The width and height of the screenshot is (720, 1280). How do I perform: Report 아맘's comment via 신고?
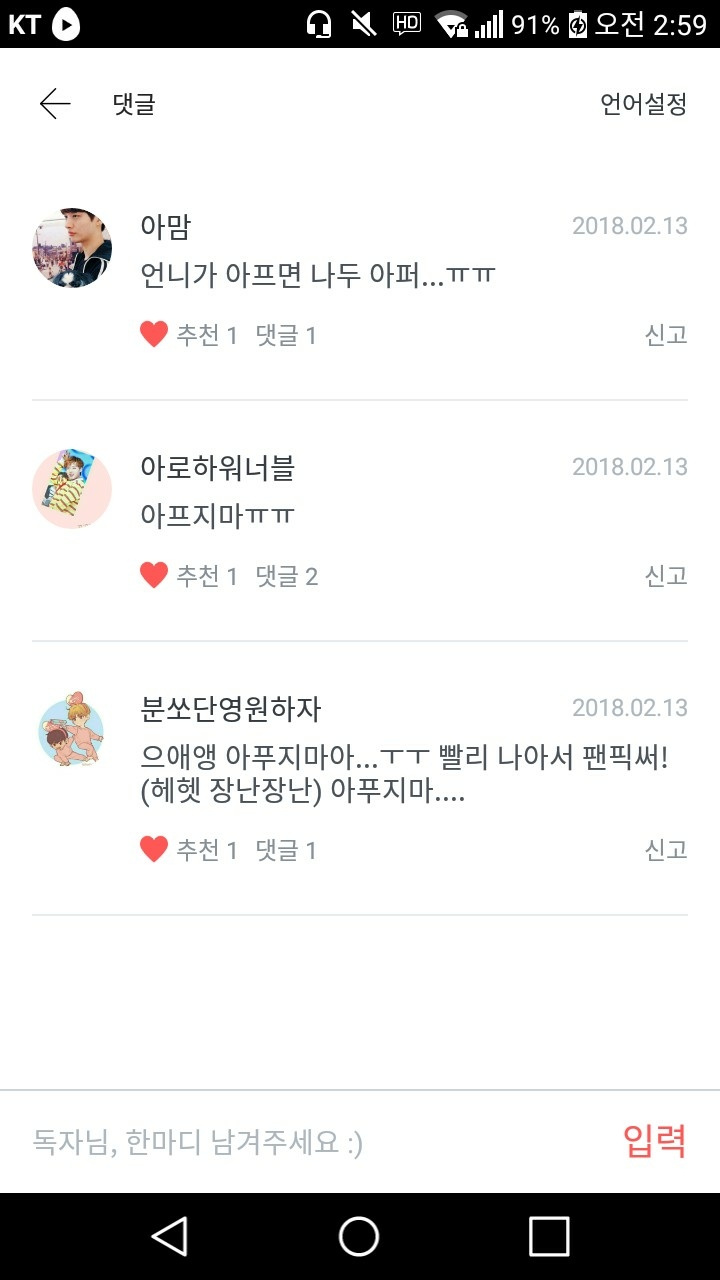665,335
